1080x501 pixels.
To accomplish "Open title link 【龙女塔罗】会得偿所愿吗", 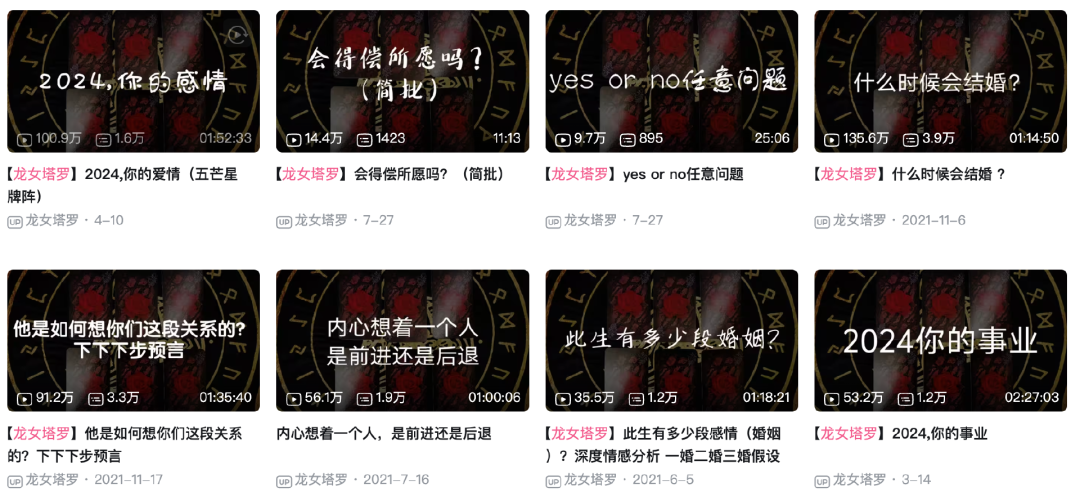I will pos(390,174).
